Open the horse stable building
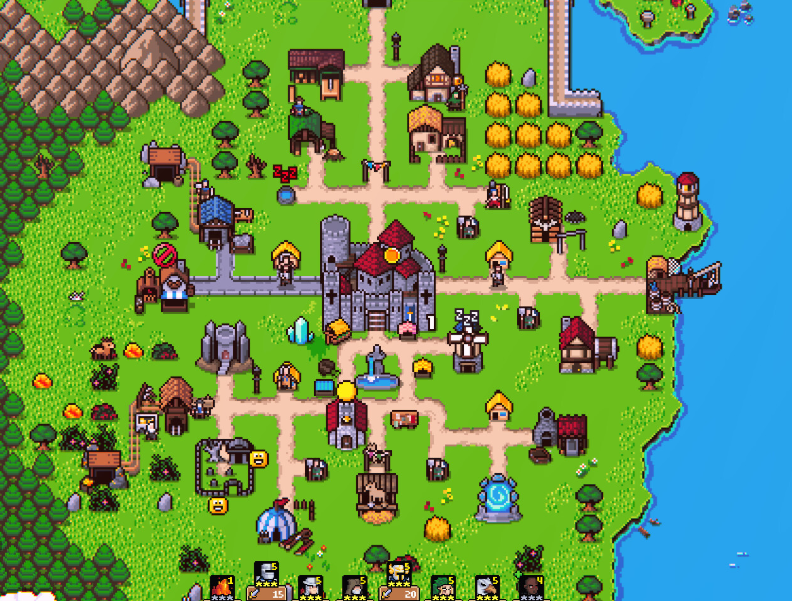The width and height of the screenshot is (792, 601). 376,493
